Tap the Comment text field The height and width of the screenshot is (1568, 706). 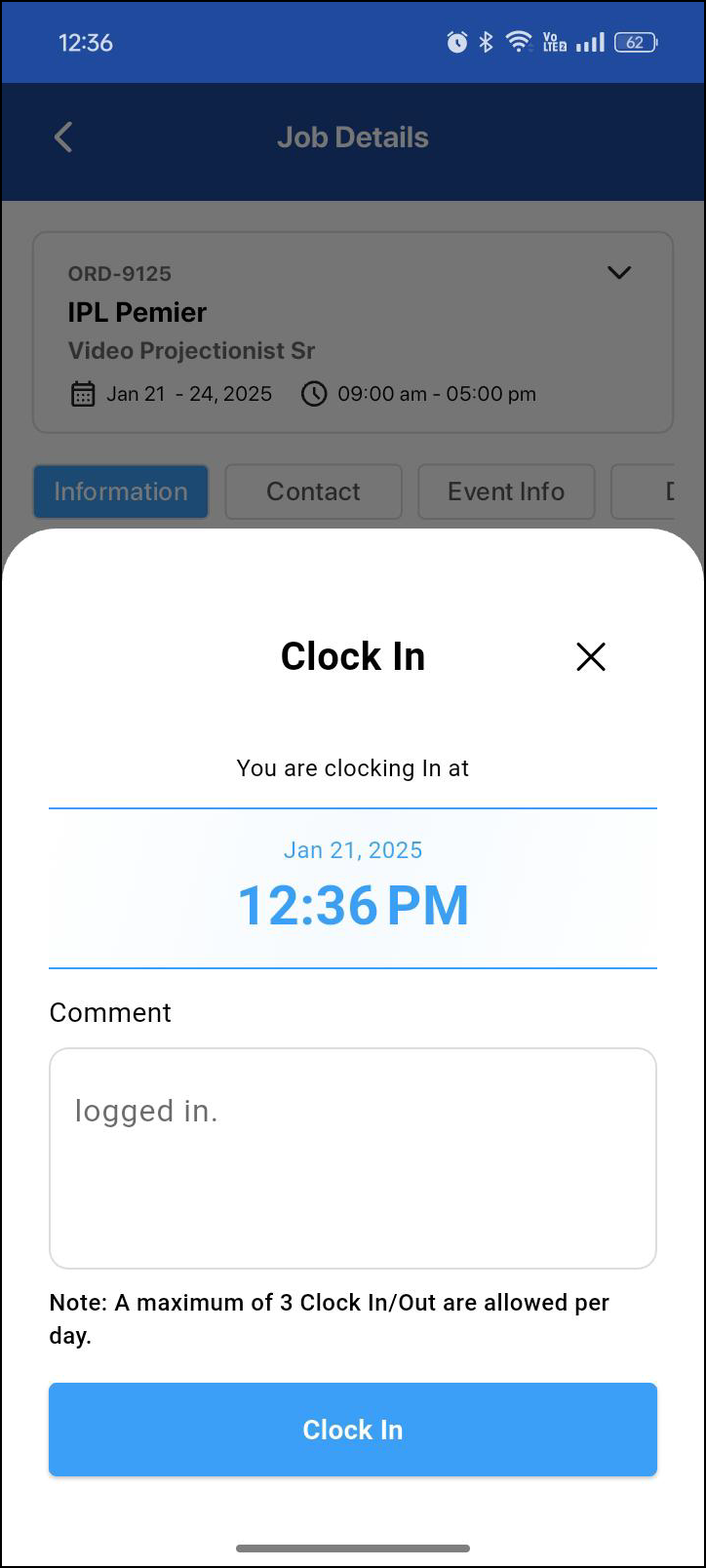point(352,1157)
